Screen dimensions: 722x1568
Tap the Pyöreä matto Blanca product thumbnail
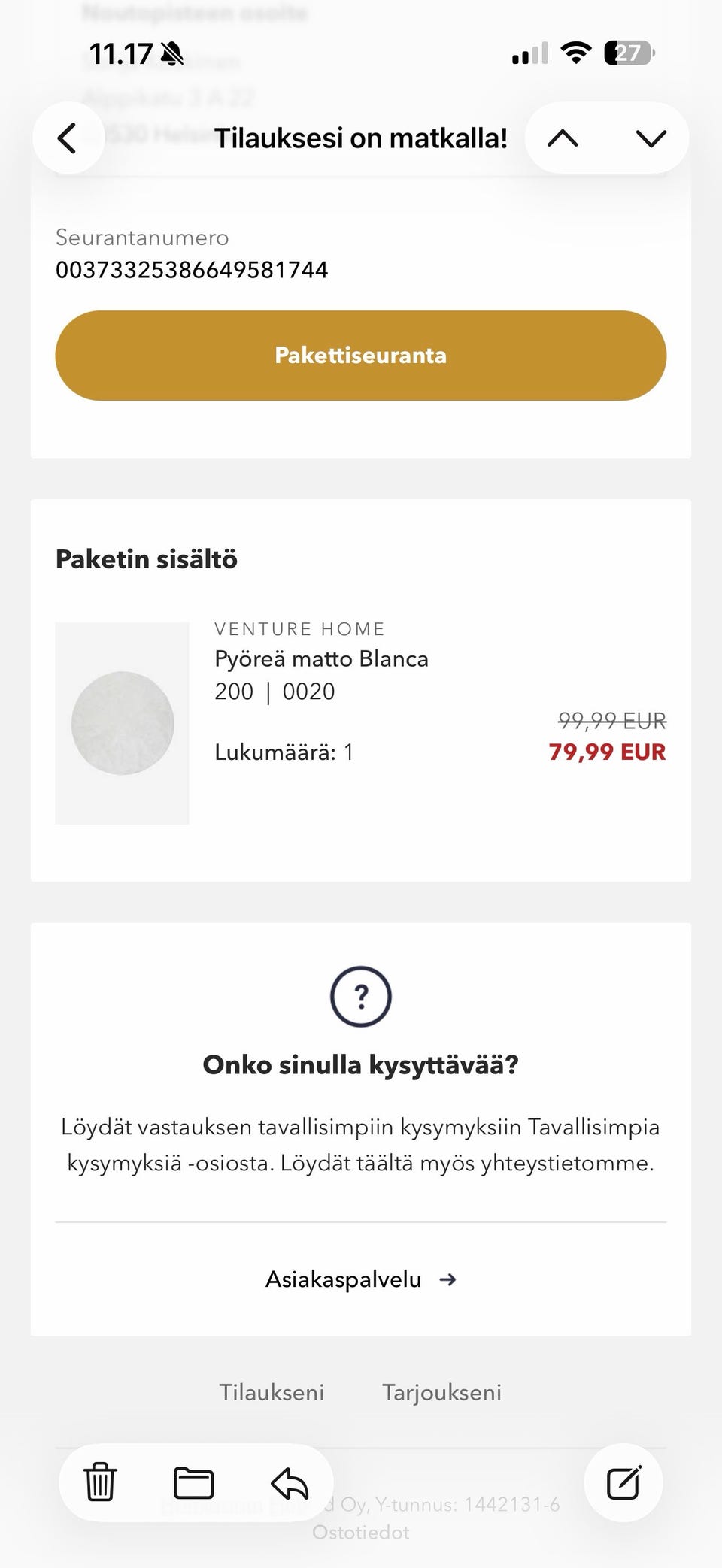pyautogui.click(x=122, y=722)
